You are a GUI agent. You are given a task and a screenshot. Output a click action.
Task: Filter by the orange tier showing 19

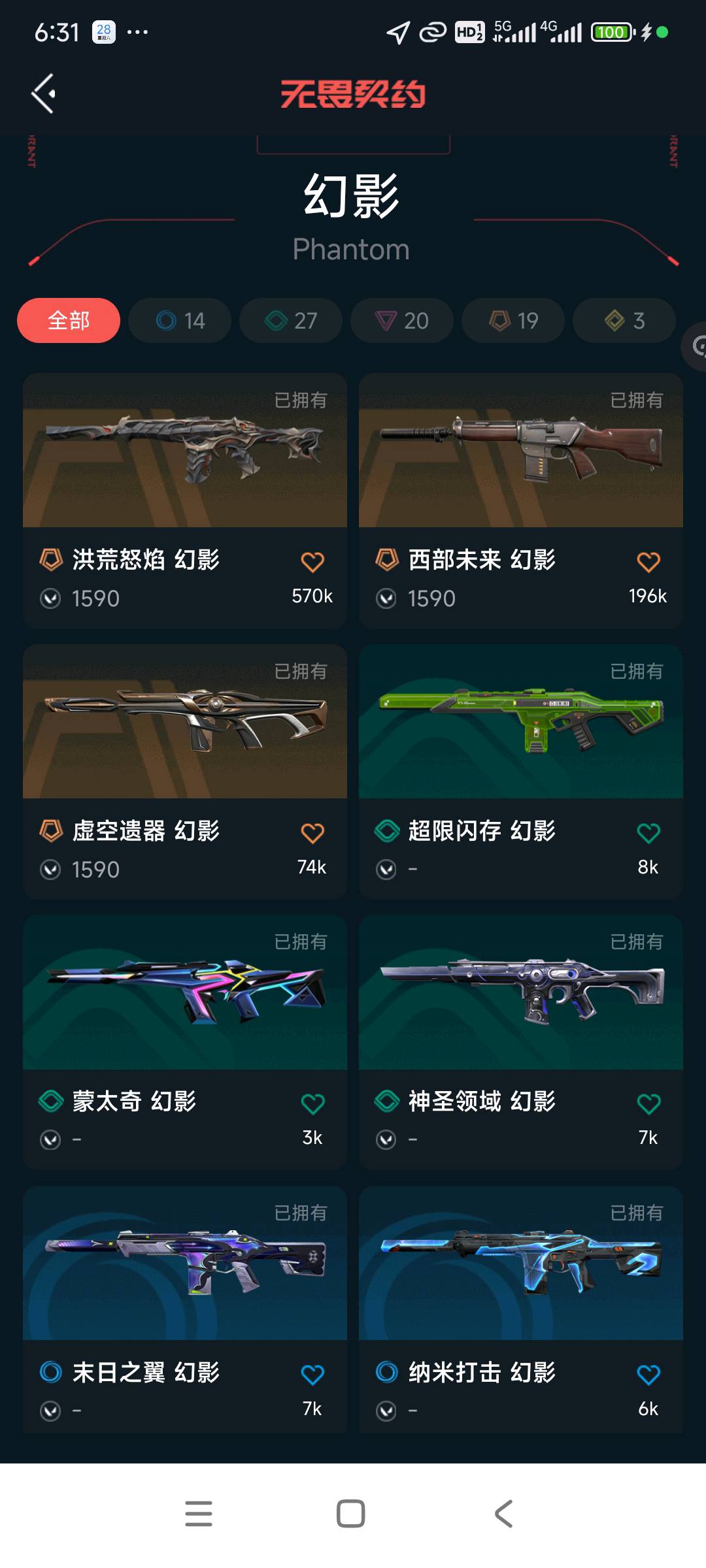pos(513,321)
